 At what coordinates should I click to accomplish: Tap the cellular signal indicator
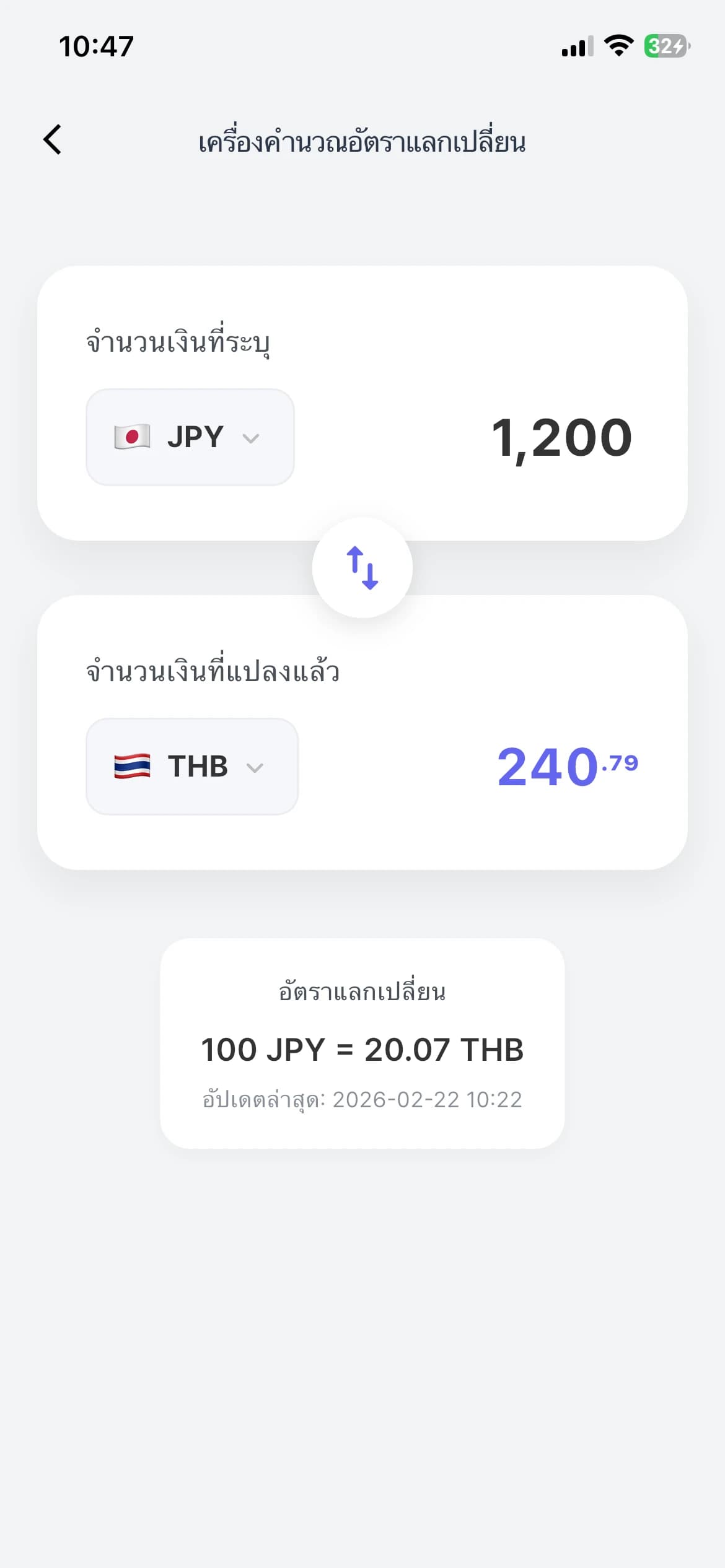(574, 46)
